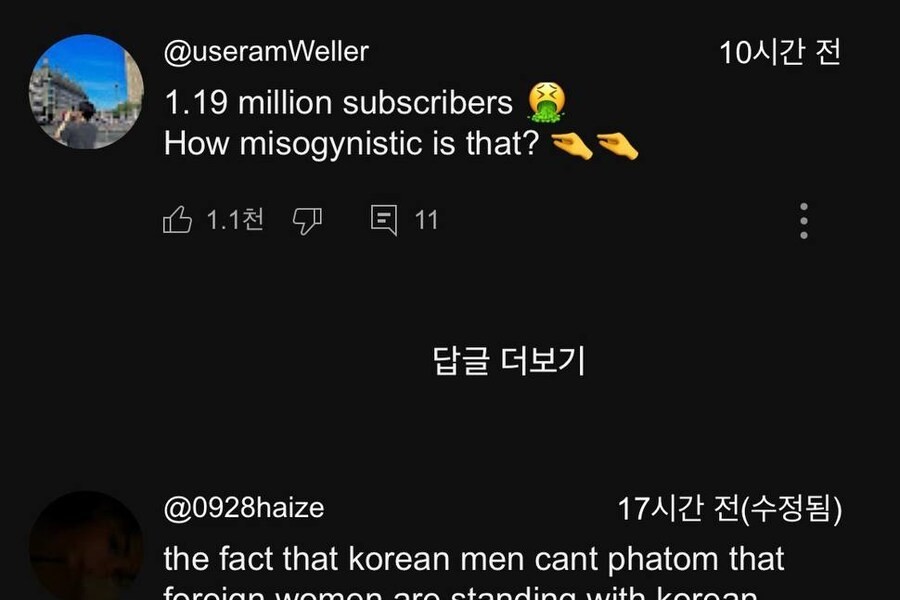Open the 11 replies on @useramWeller's comment

click(385, 220)
